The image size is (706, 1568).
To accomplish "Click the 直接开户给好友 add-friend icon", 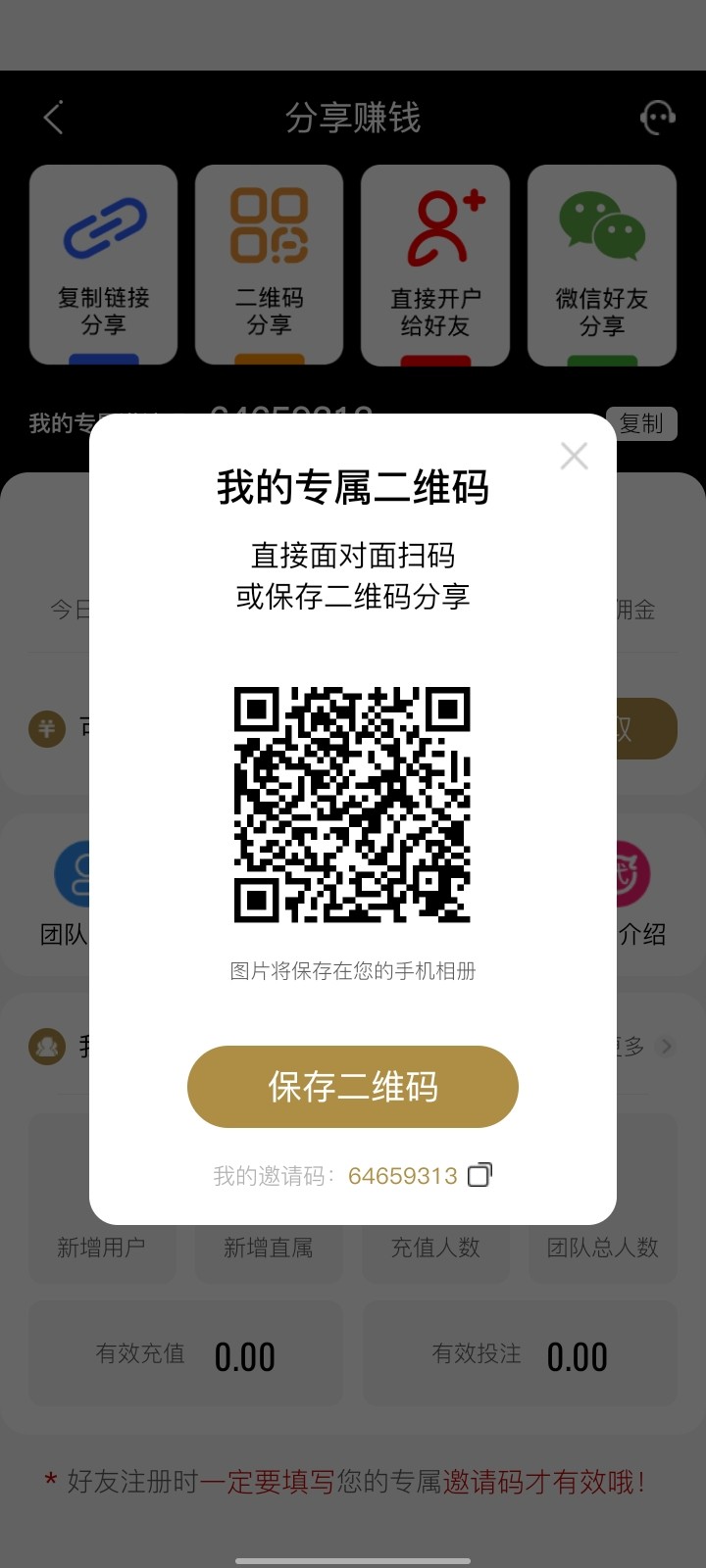I will 434,227.
